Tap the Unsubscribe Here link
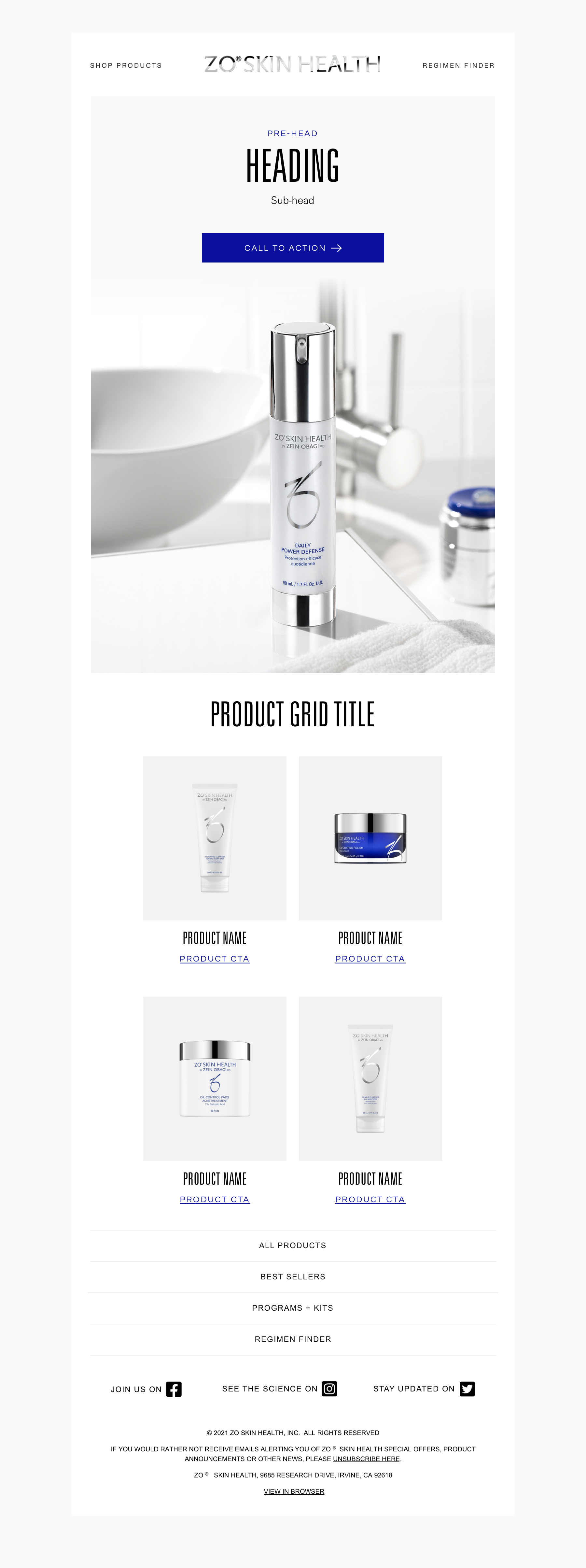This screenshot has width=586, height=1568. pyautogui.click(x=366, y=1459)
